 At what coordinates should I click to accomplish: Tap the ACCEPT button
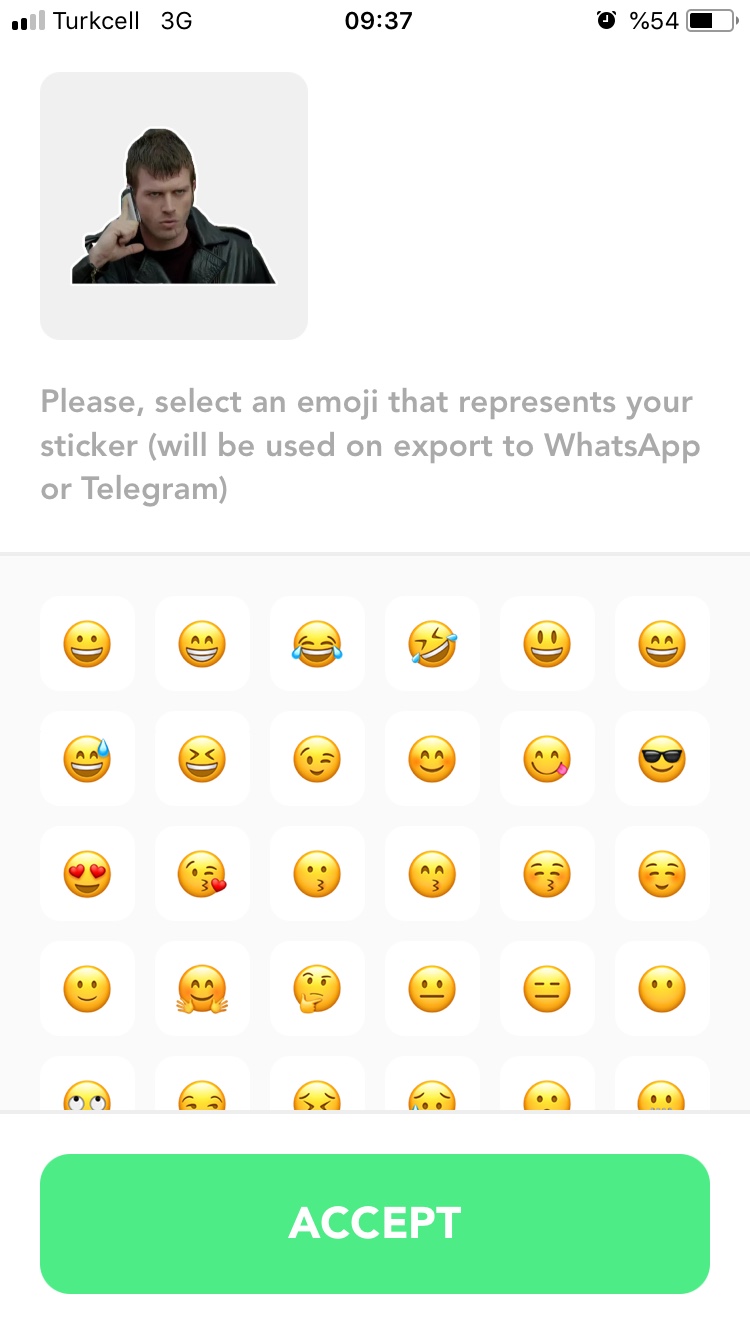[375, 1223]
